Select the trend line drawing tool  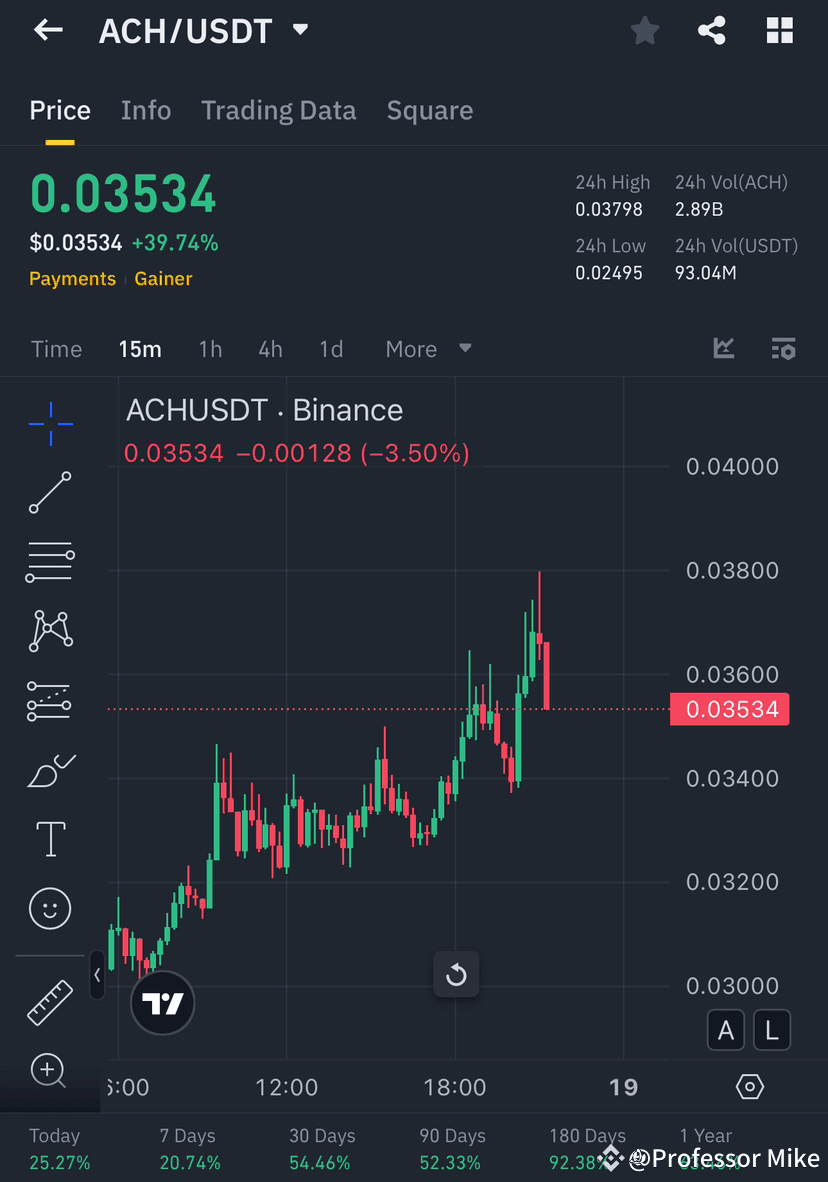pos(50,493)
